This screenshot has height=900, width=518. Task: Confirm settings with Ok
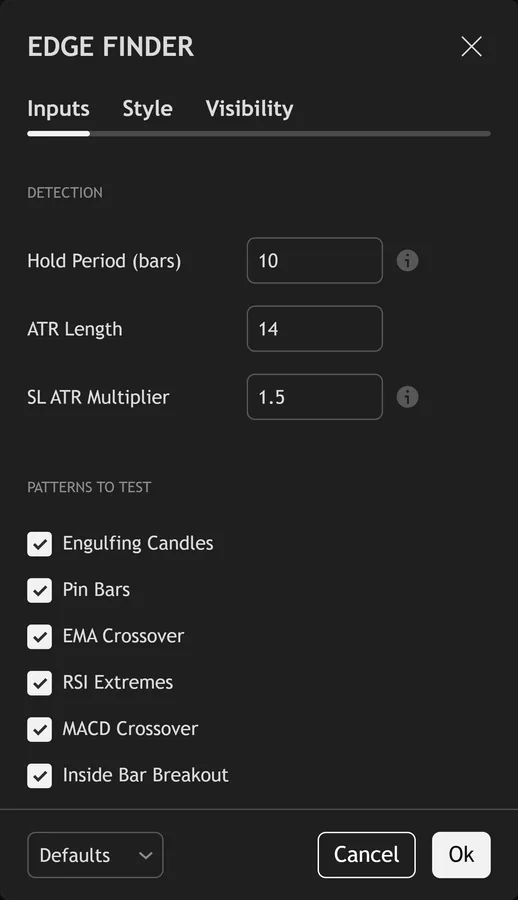coord(461,855)
